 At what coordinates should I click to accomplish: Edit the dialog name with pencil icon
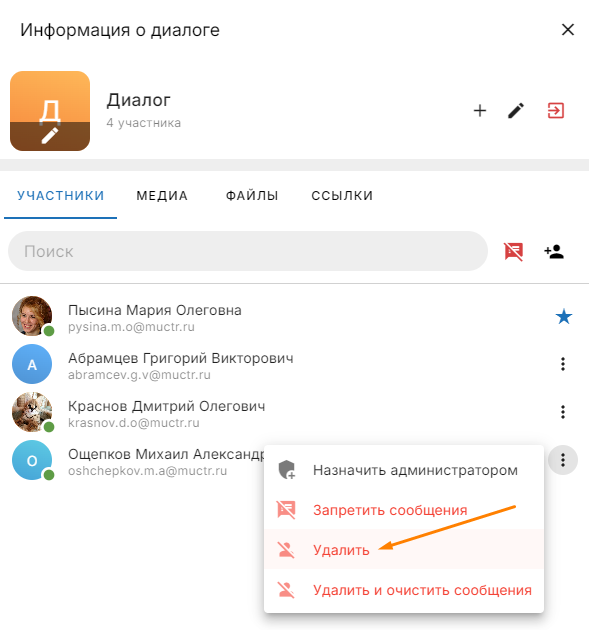click(516, 110)
